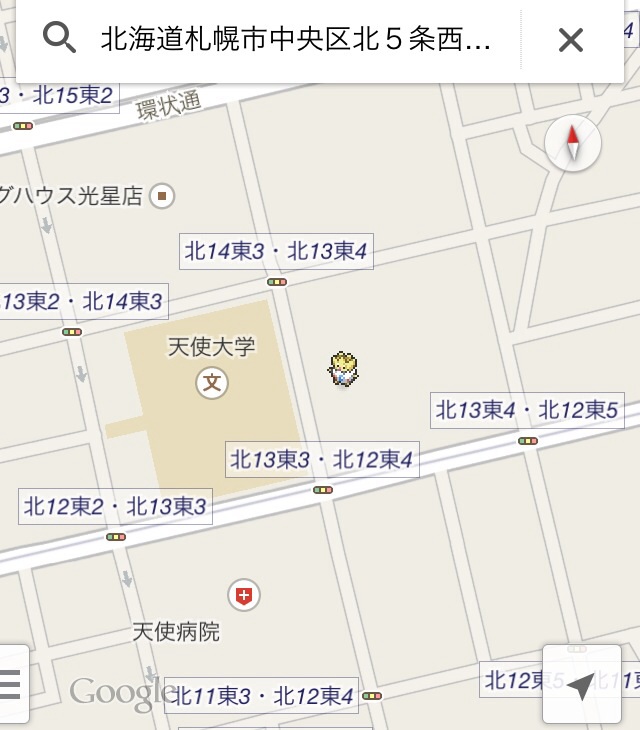Tap the compass to reset map orientation
This screenshot has height=730, width=640.
(x=573, y=144)
